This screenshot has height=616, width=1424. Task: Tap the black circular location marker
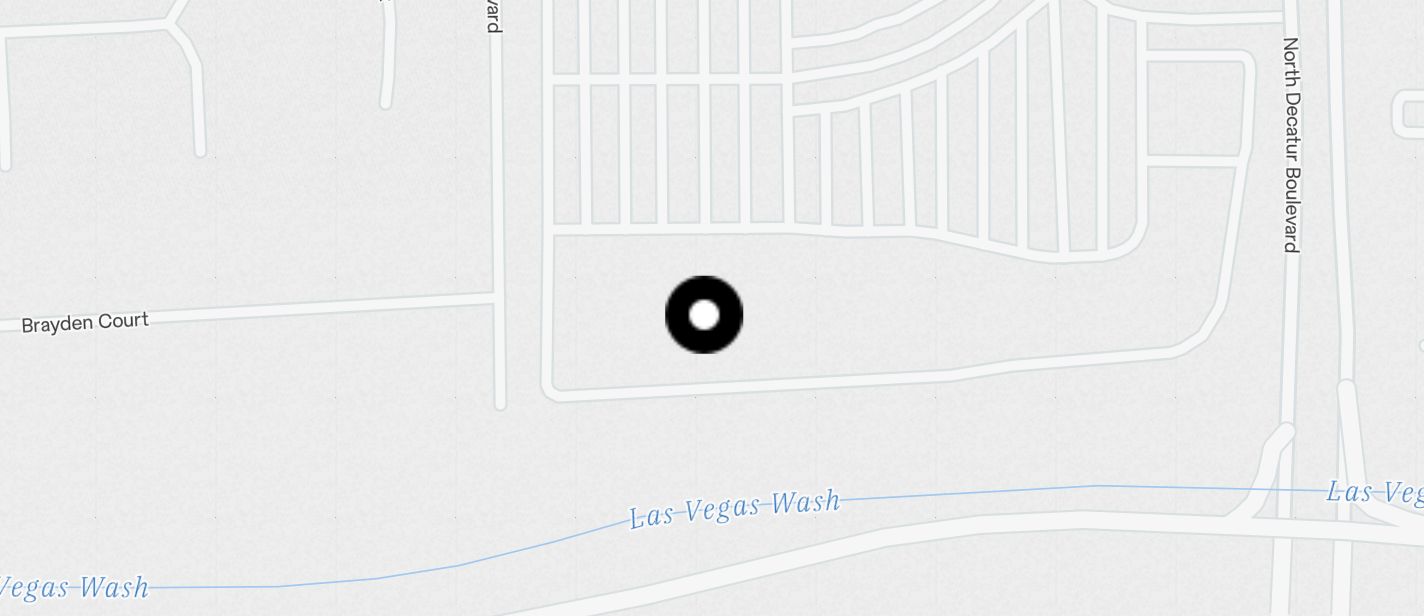[704, 314]
